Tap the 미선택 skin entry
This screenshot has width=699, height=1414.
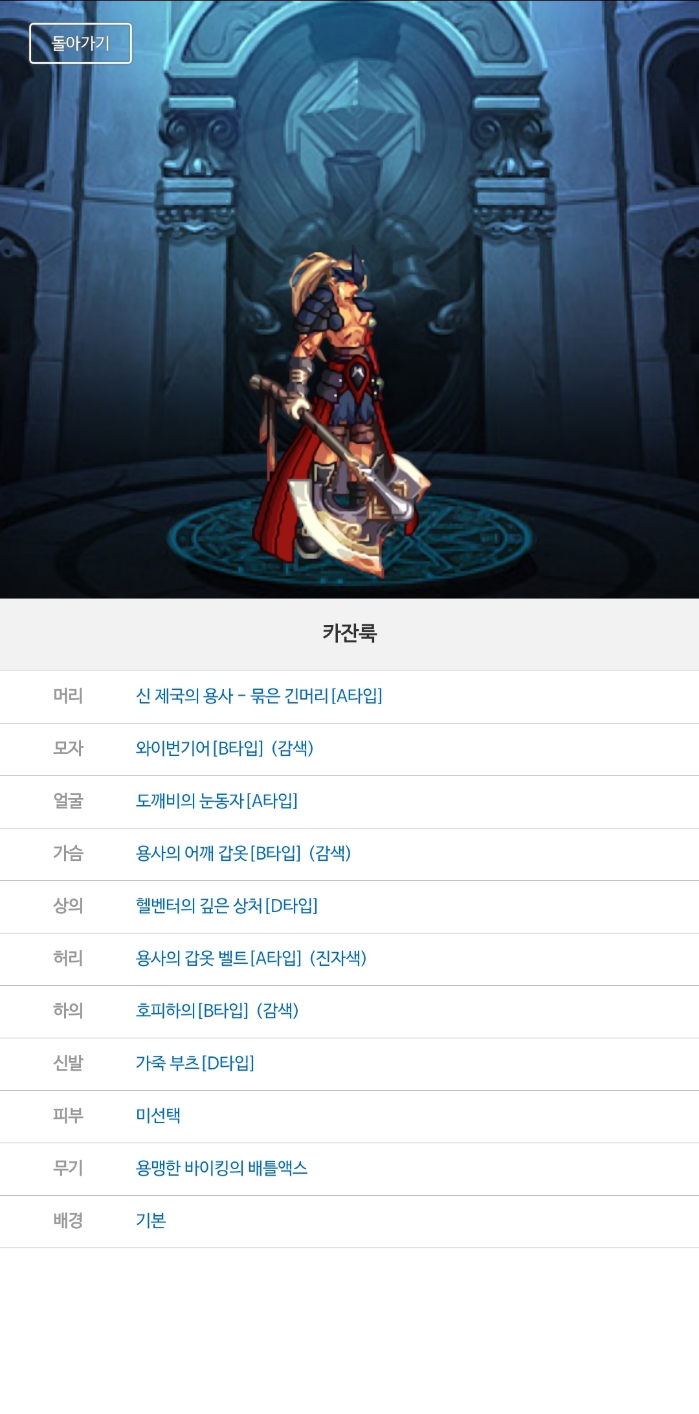(x=158, y=1116)
